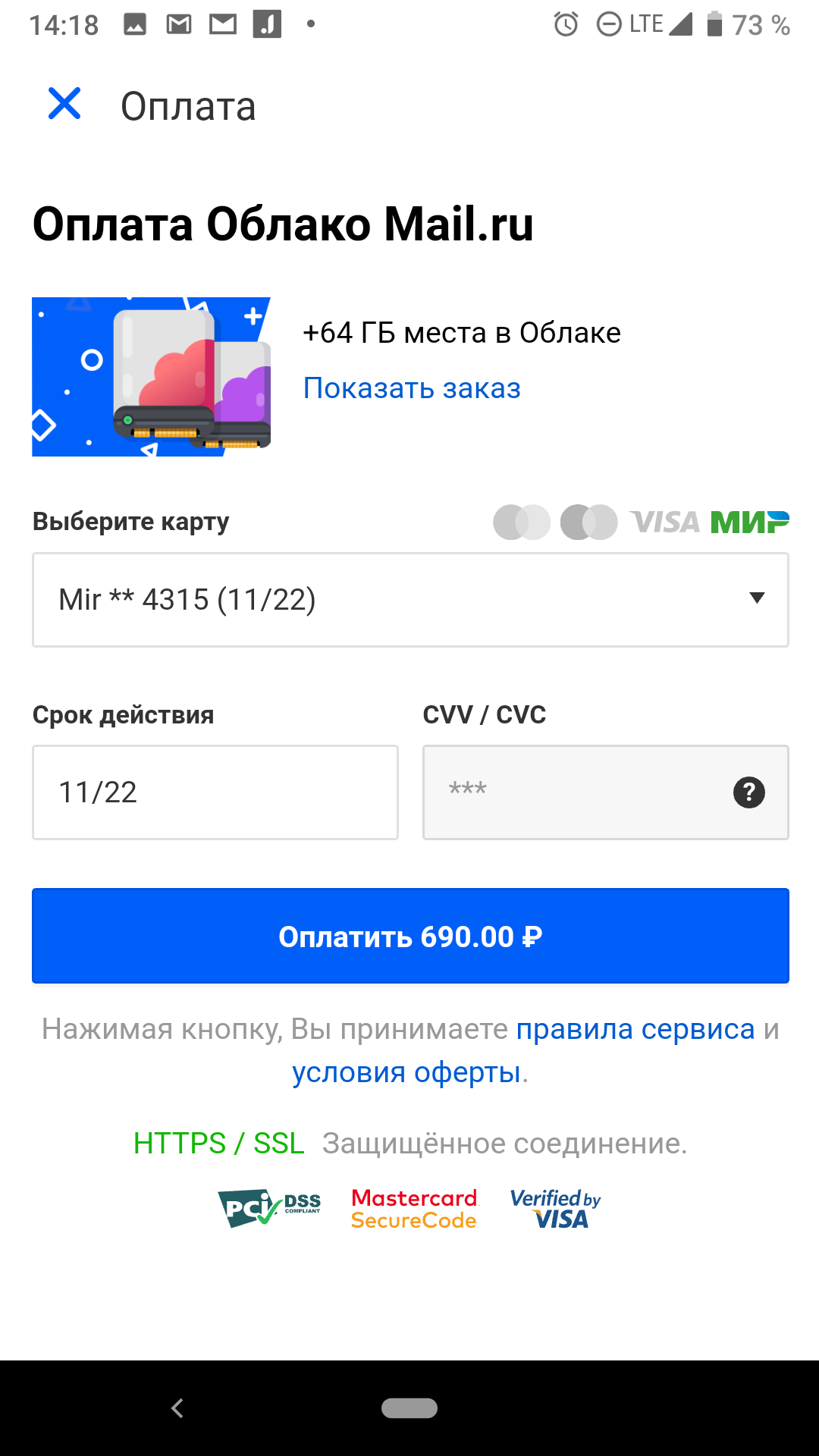Open the Показать заказ link
Screen dimensions: 819x1456
[412, 388]
